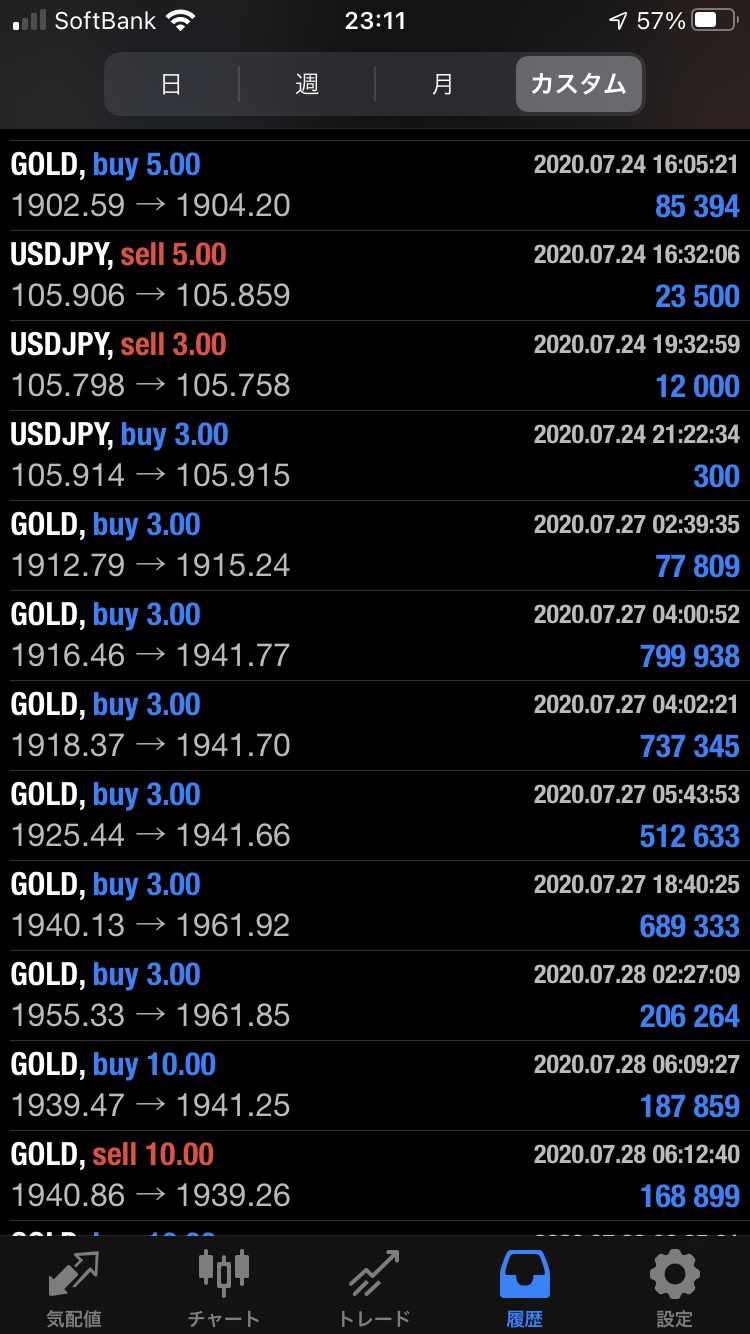750x1334 pixels.
Task: Open GOLD trade with profit 689 333
Action: tap(375, 906)
